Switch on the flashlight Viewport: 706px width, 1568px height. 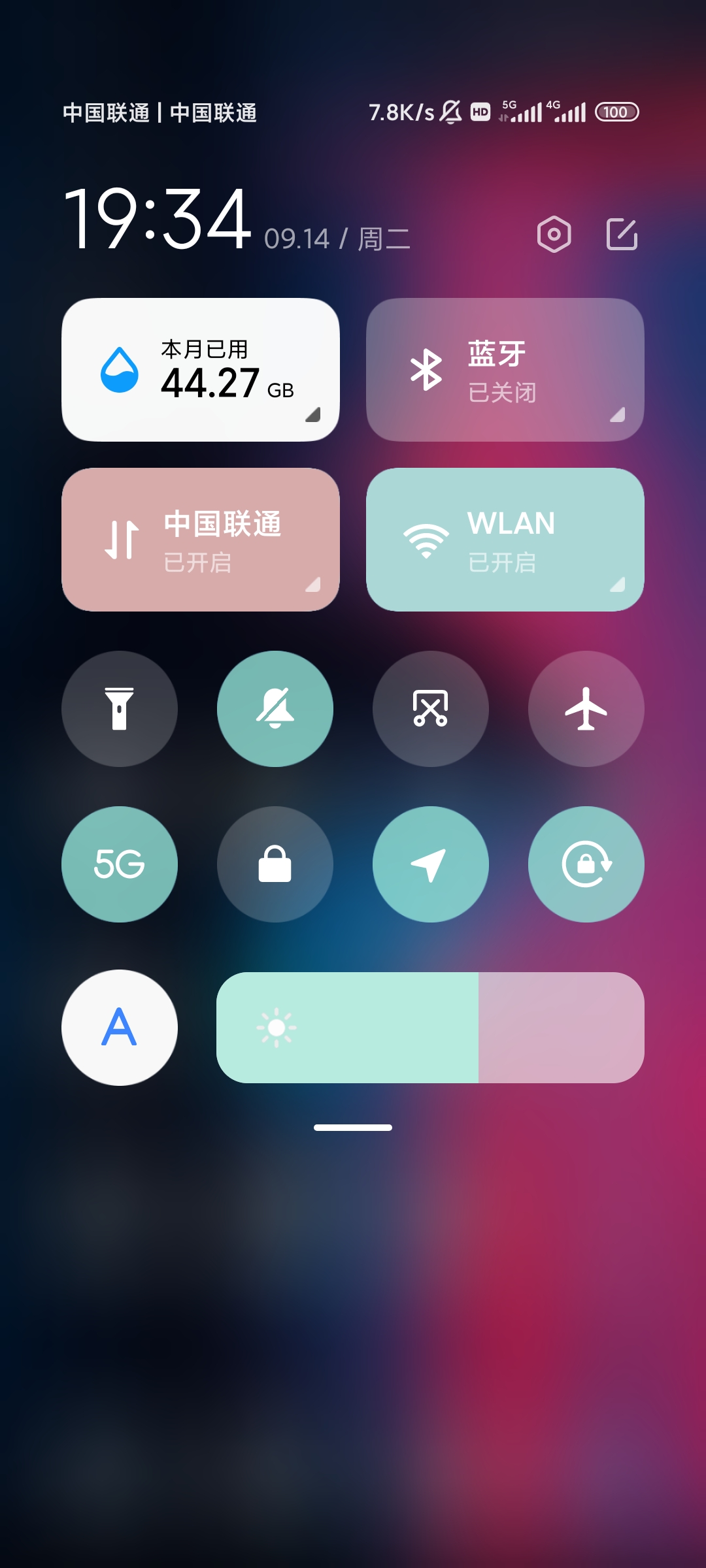[x=120, y=709]
